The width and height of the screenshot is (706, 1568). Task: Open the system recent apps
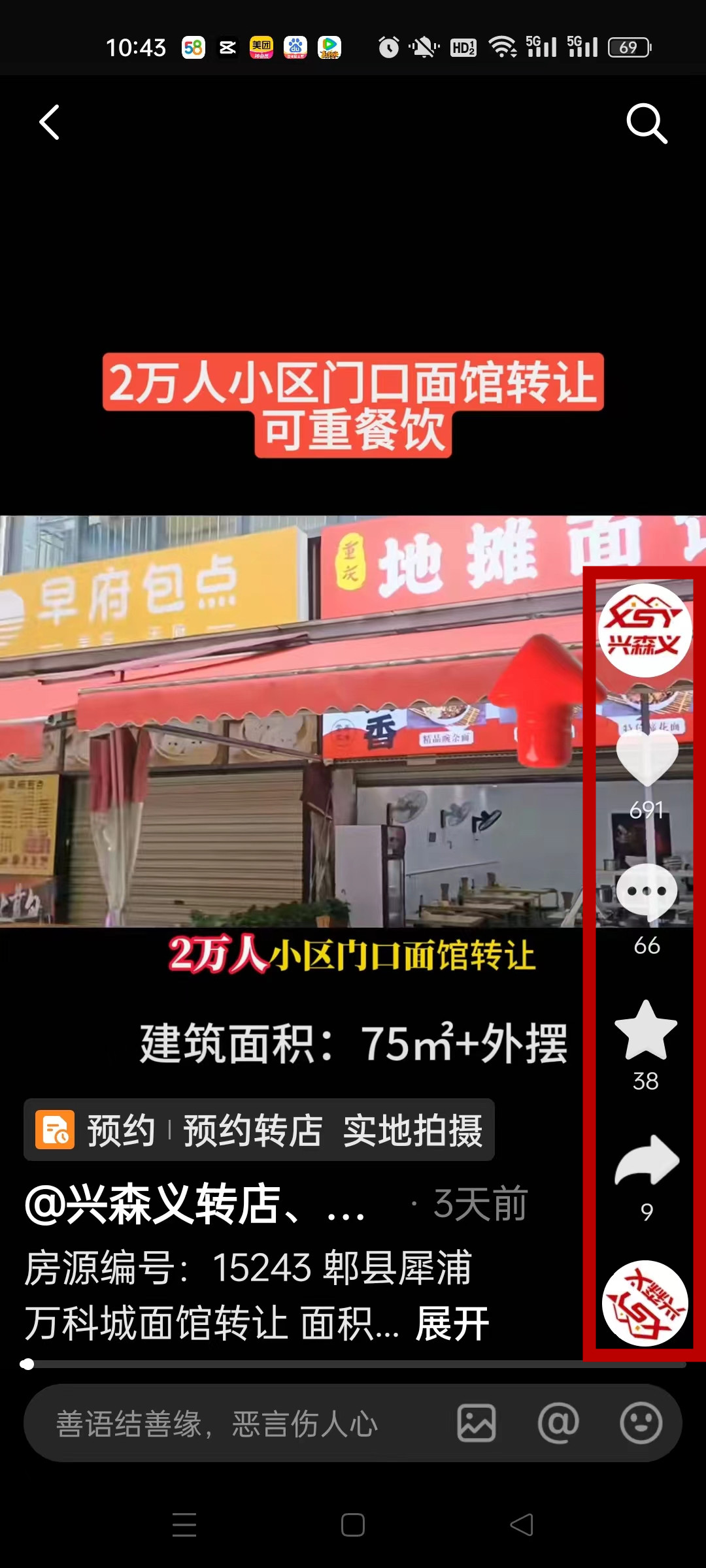pos(184,1525)
